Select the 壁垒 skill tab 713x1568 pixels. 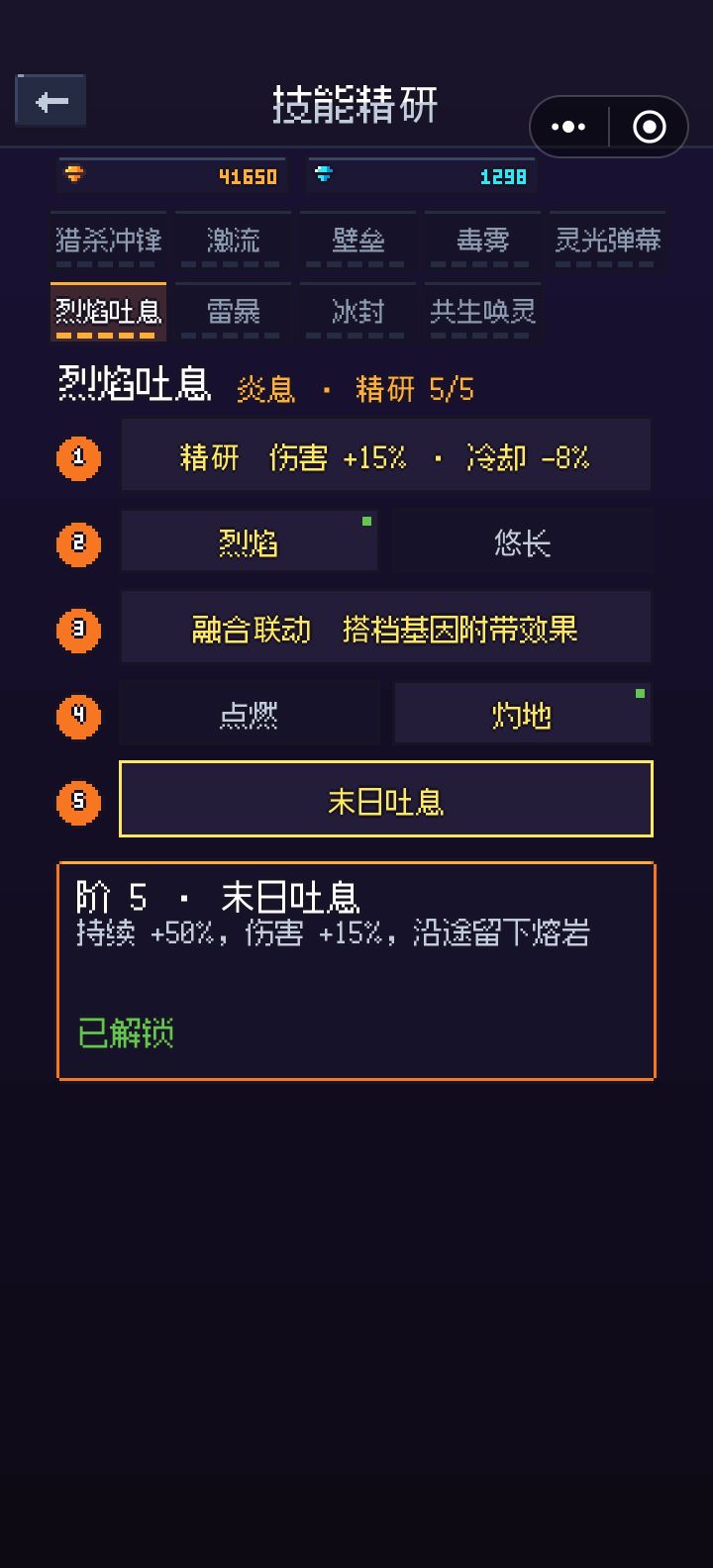[357, 242]
